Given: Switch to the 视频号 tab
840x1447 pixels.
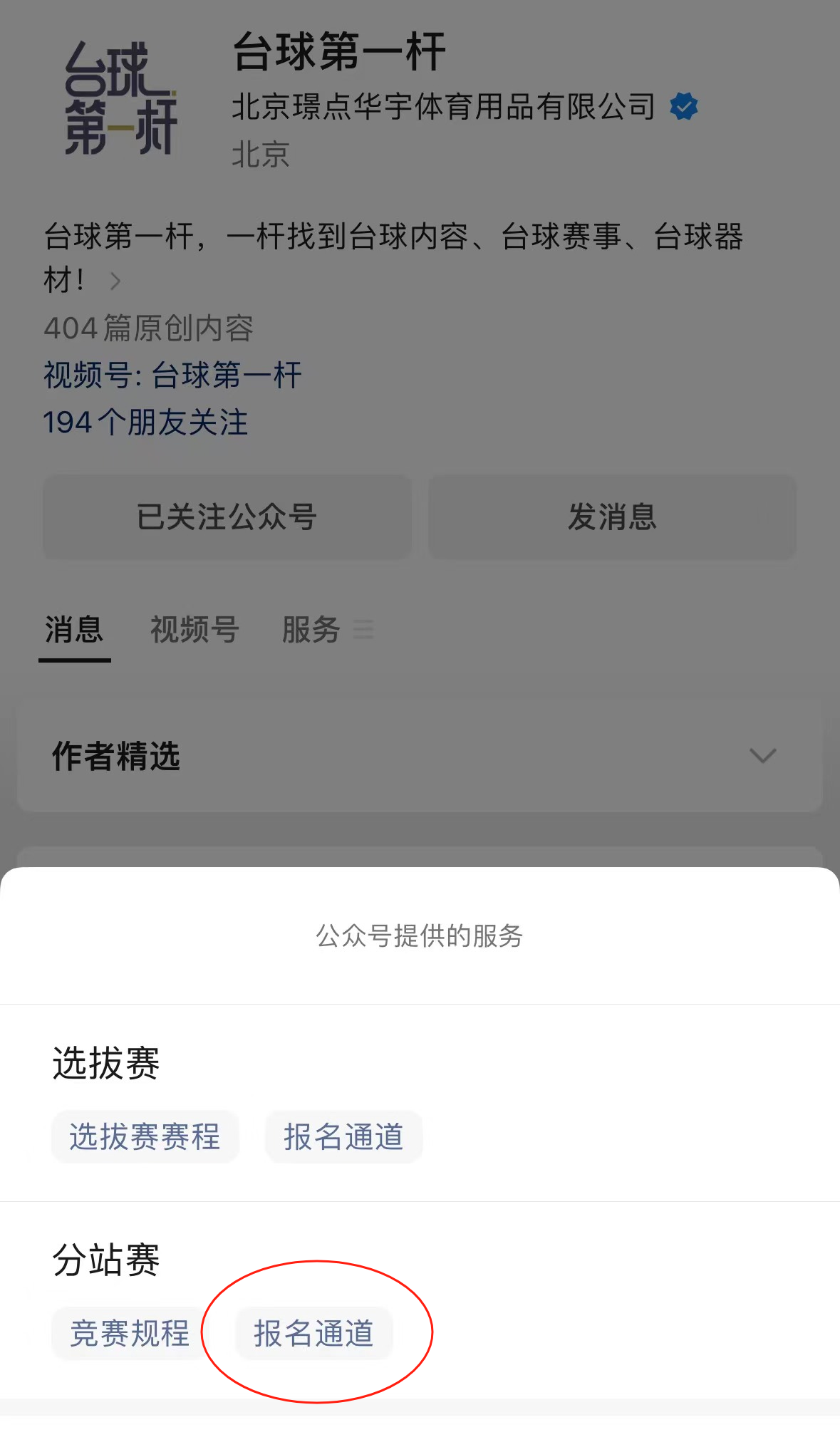Looking at the screenshot, I should (x=194, y=630).
